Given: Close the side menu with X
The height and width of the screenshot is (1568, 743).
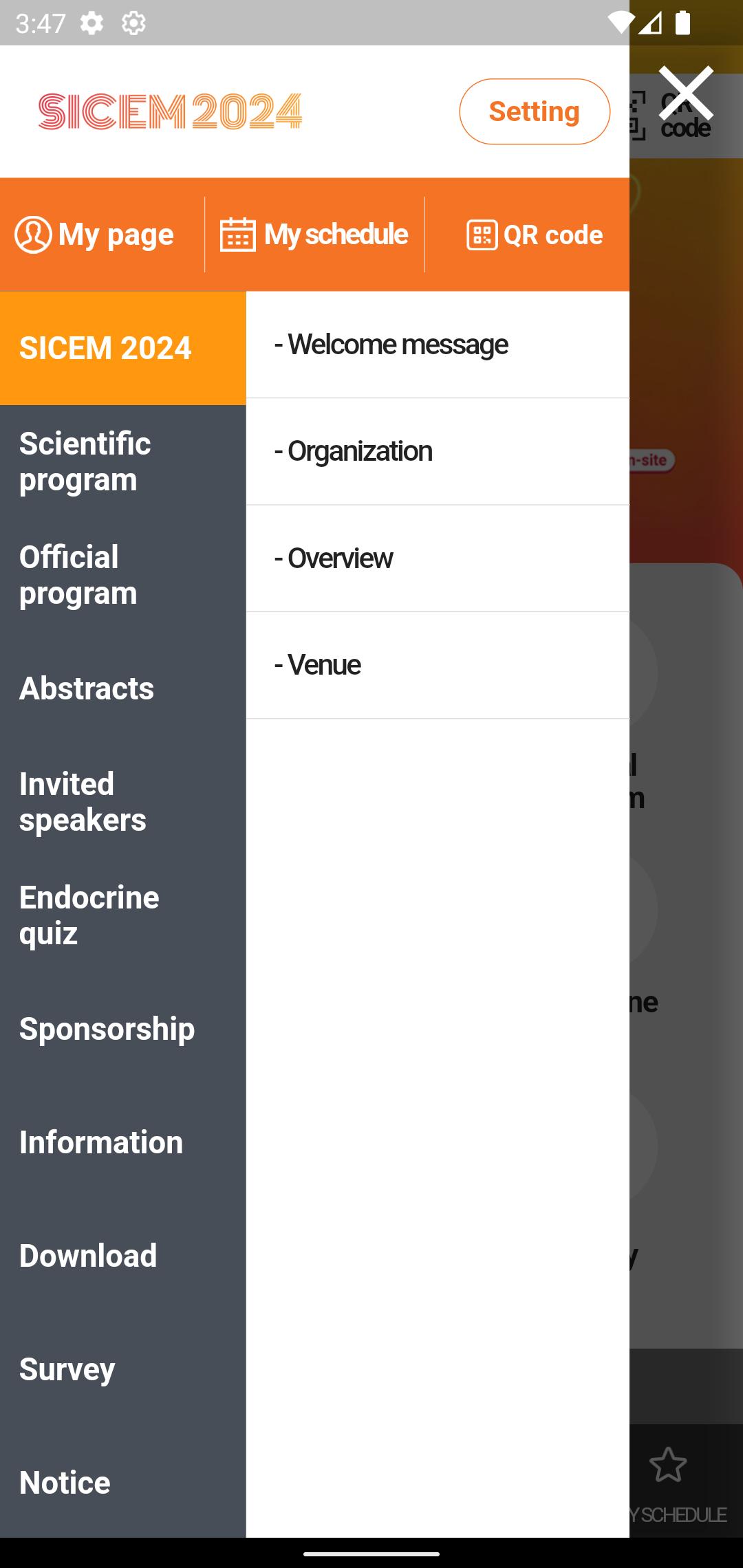Looking at the screenshot, I should [x=685, y=93].
